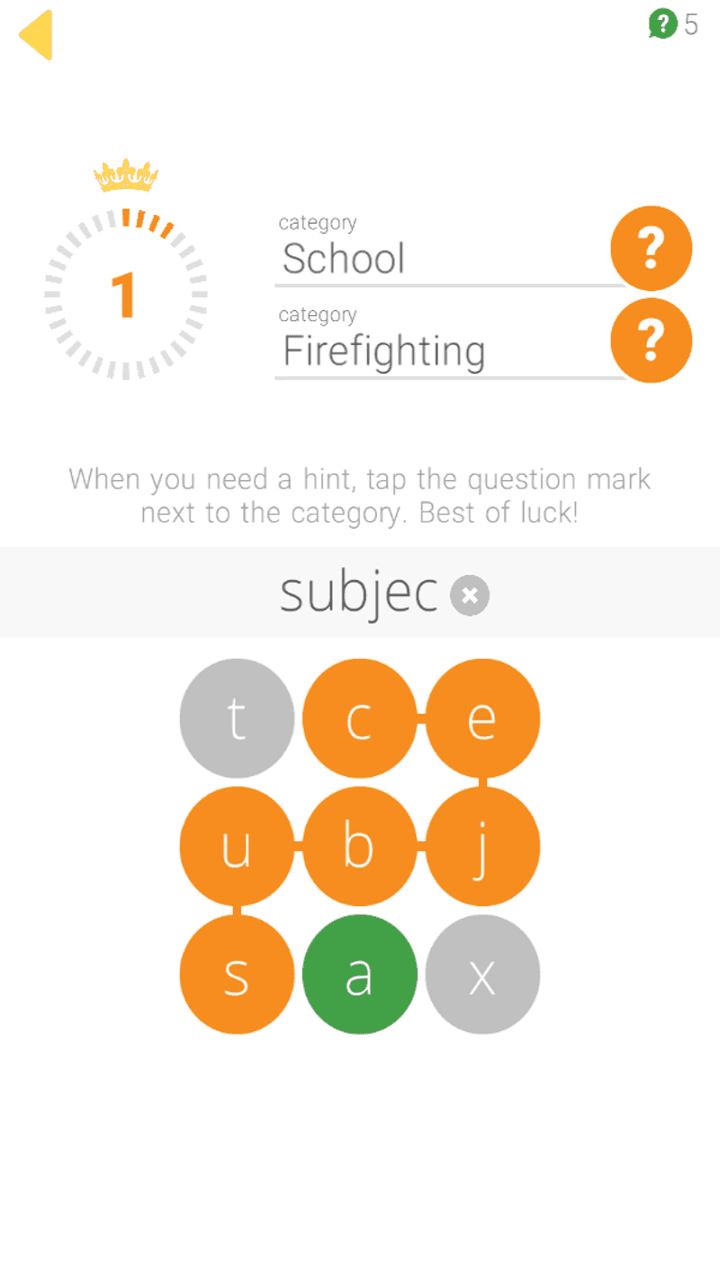Viewport: 720px width, 1280px height.
Task: Select the letter t tile
Action: tap(237, 718)
